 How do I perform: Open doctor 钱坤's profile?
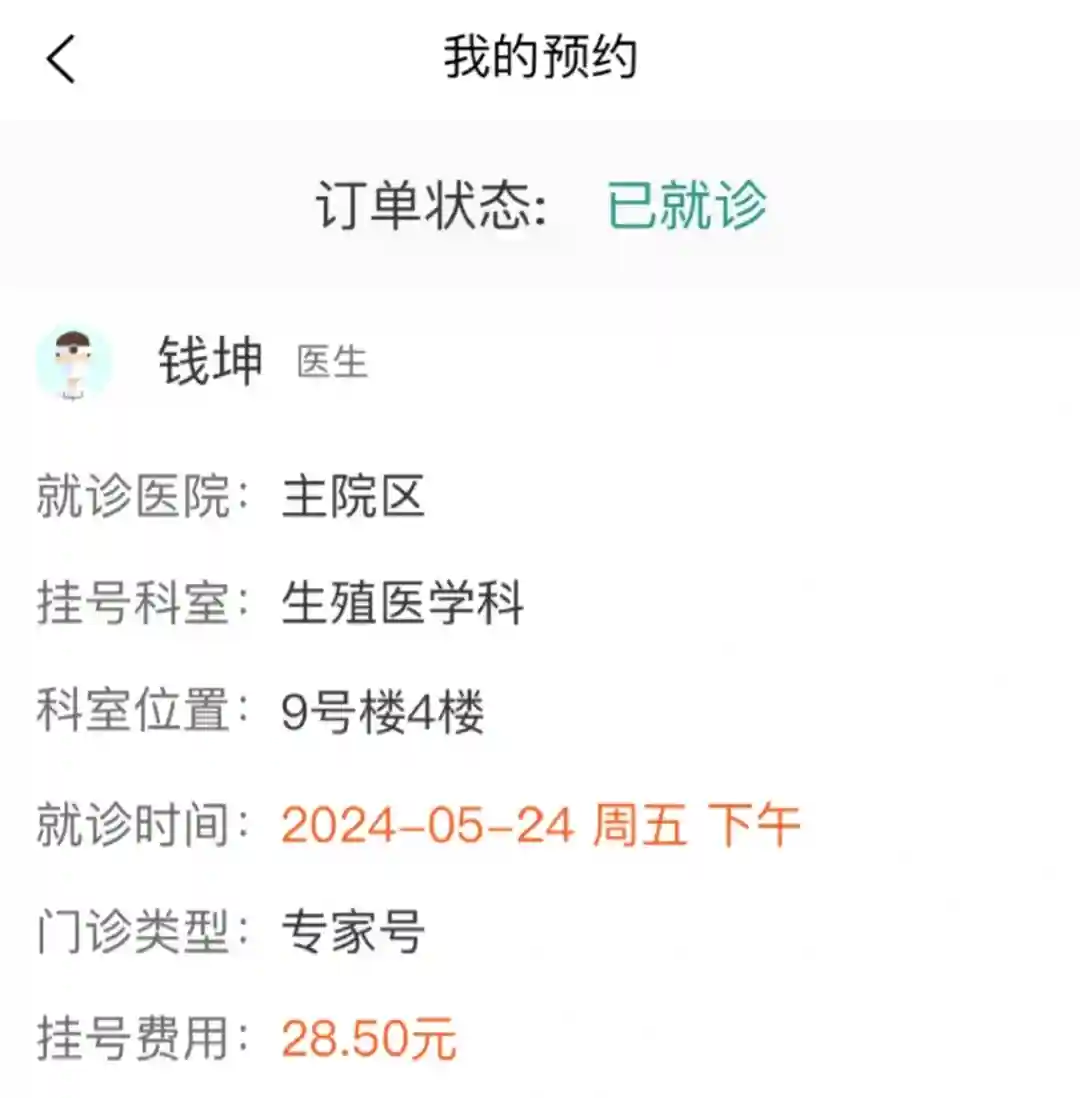210,361
